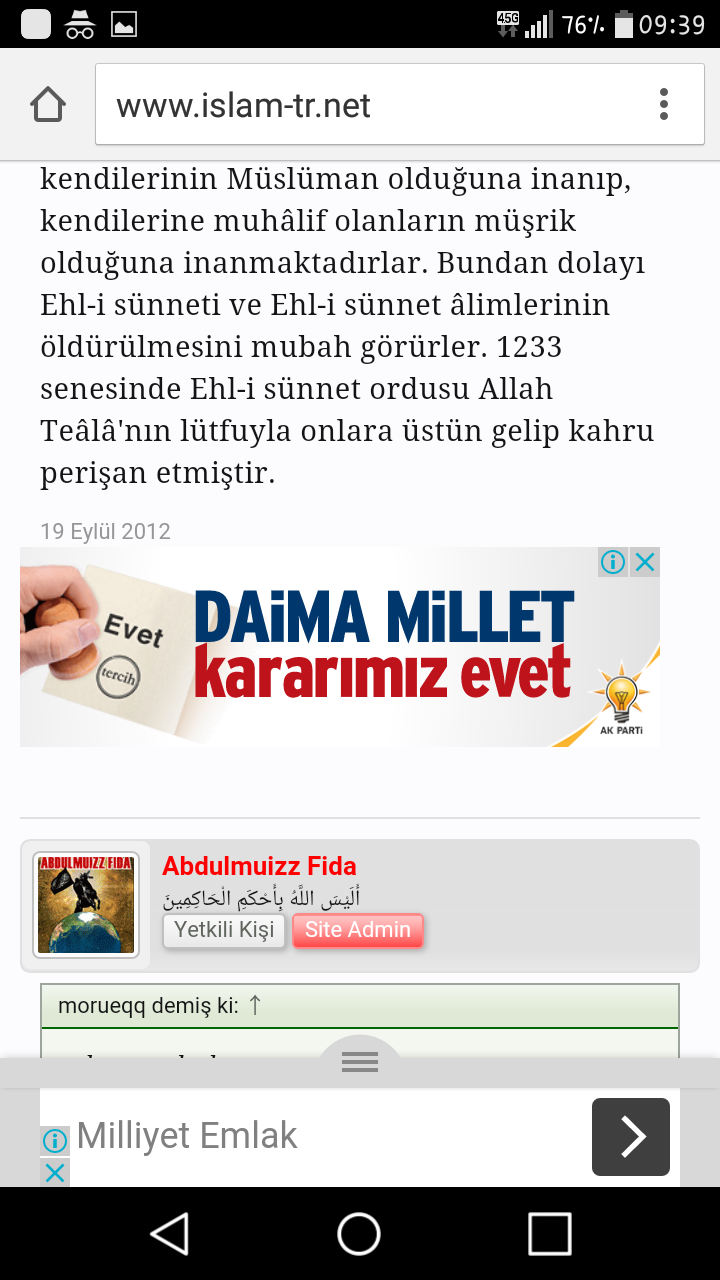The image size is (720, 1280).
Task: Tap the Site Admin badge
Action: [357, 930]
